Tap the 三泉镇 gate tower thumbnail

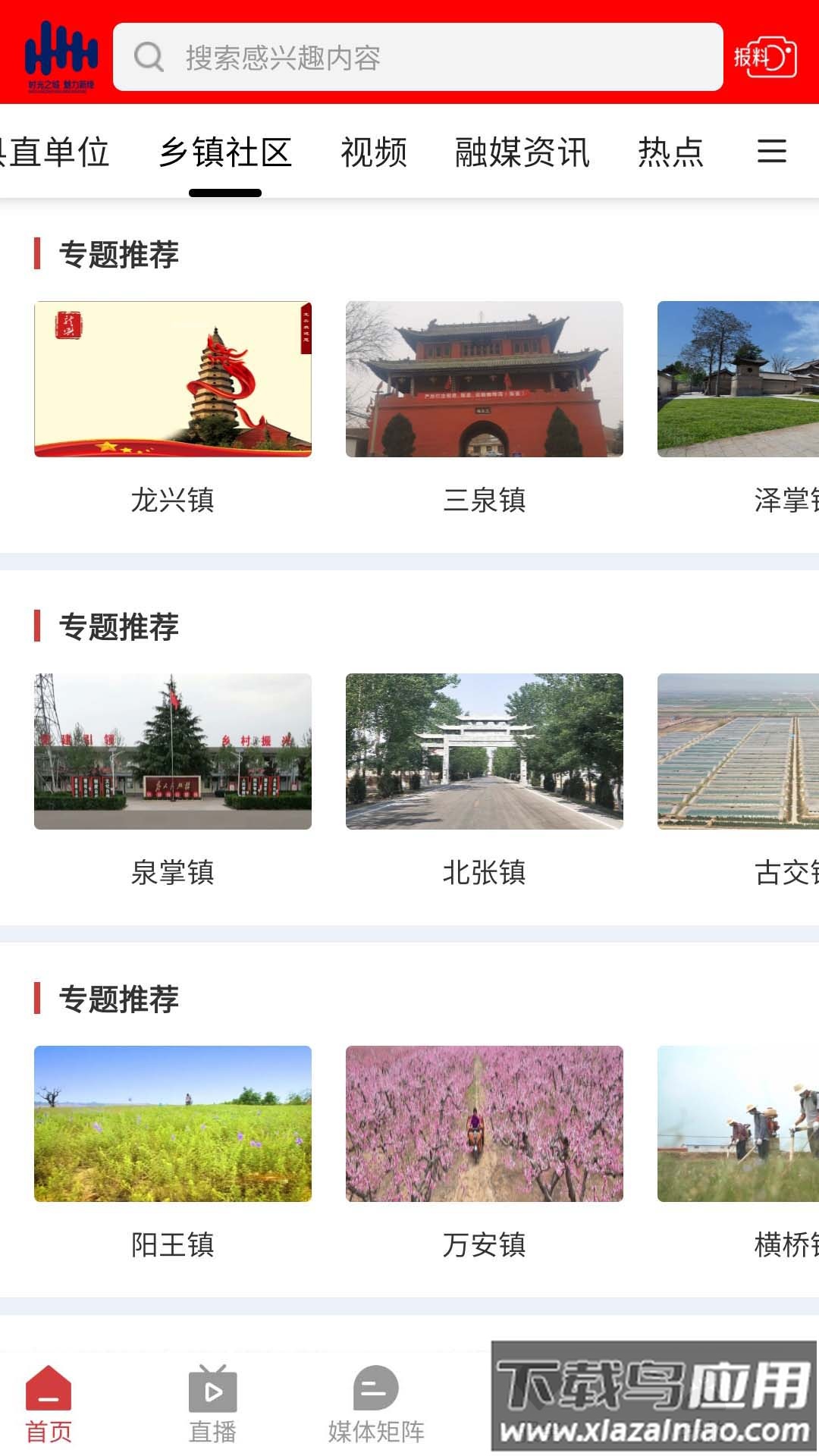(485, 381)
